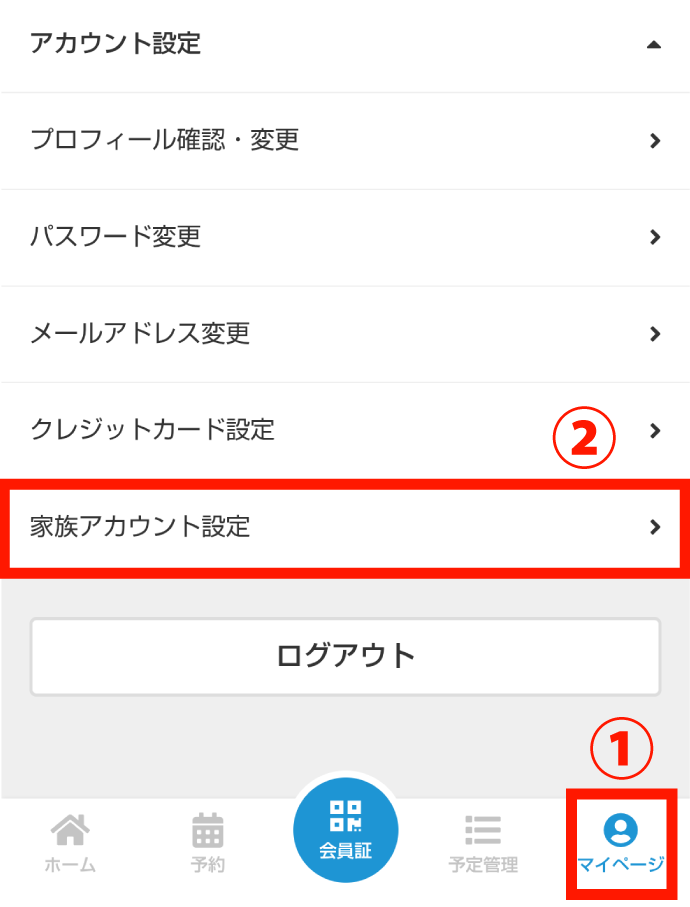Viewport: 690px width, 907px height.
Task: Open the 予約 tab
Action: click(207, 844)
